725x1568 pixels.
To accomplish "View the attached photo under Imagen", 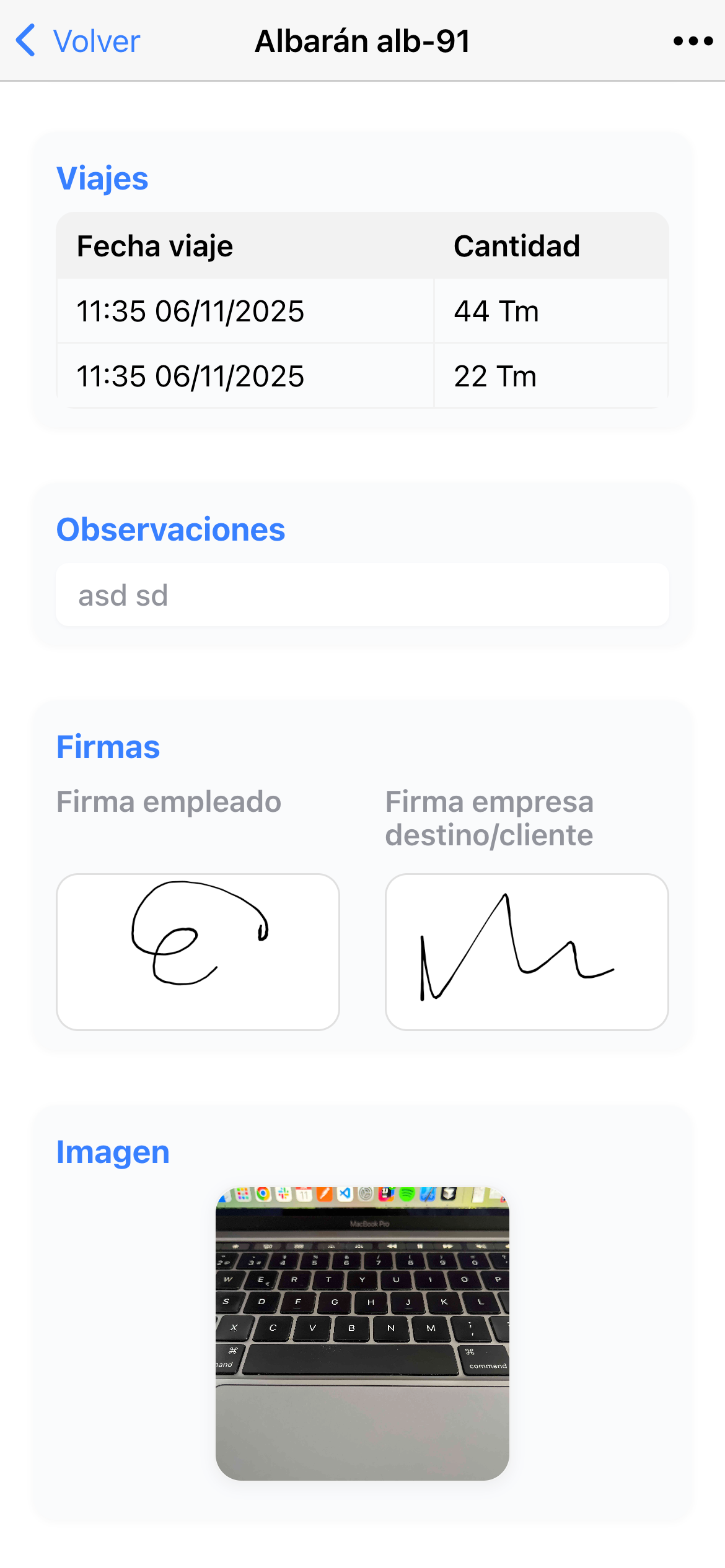I will pos(362,1333).
